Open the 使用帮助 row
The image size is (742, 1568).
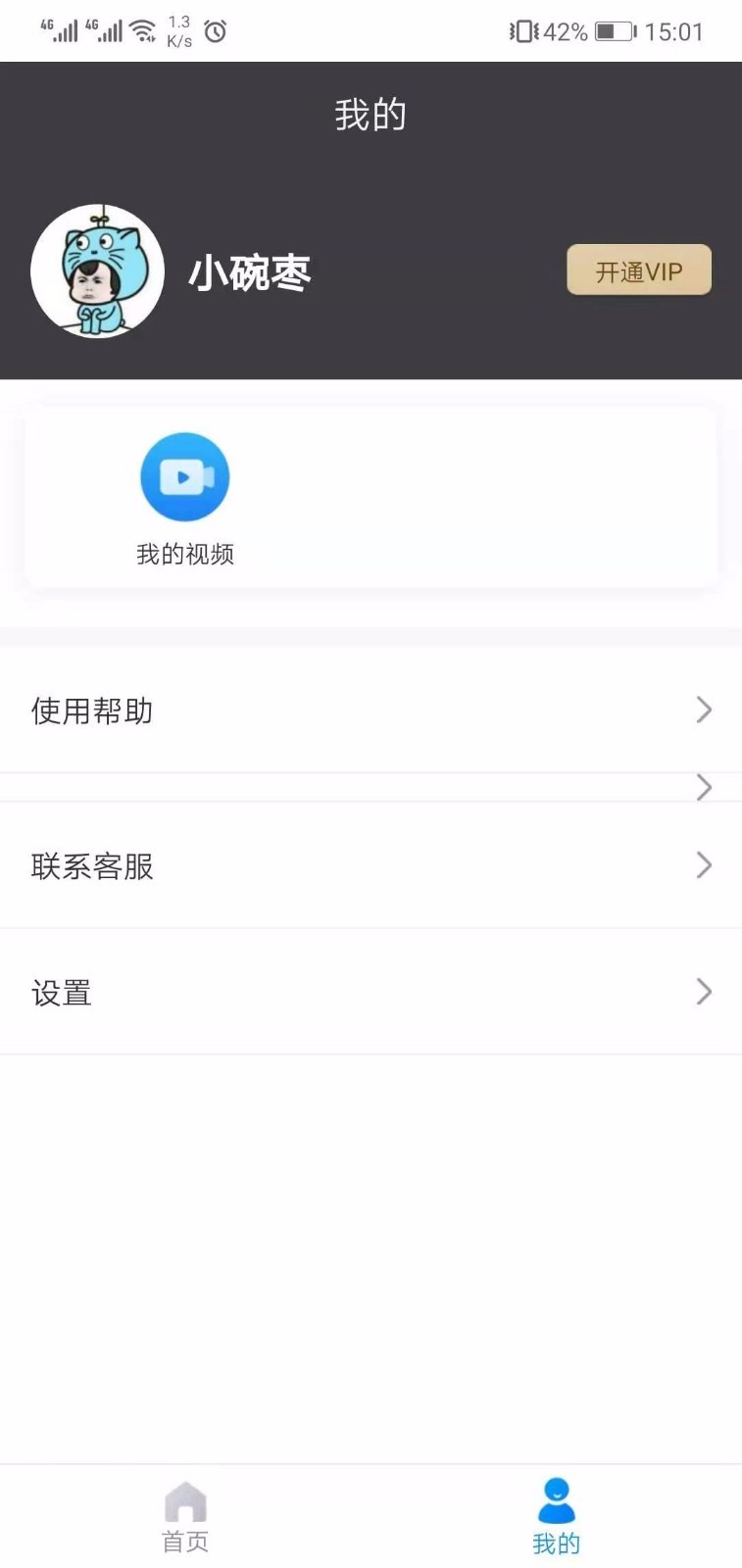[x=371, y=710]
